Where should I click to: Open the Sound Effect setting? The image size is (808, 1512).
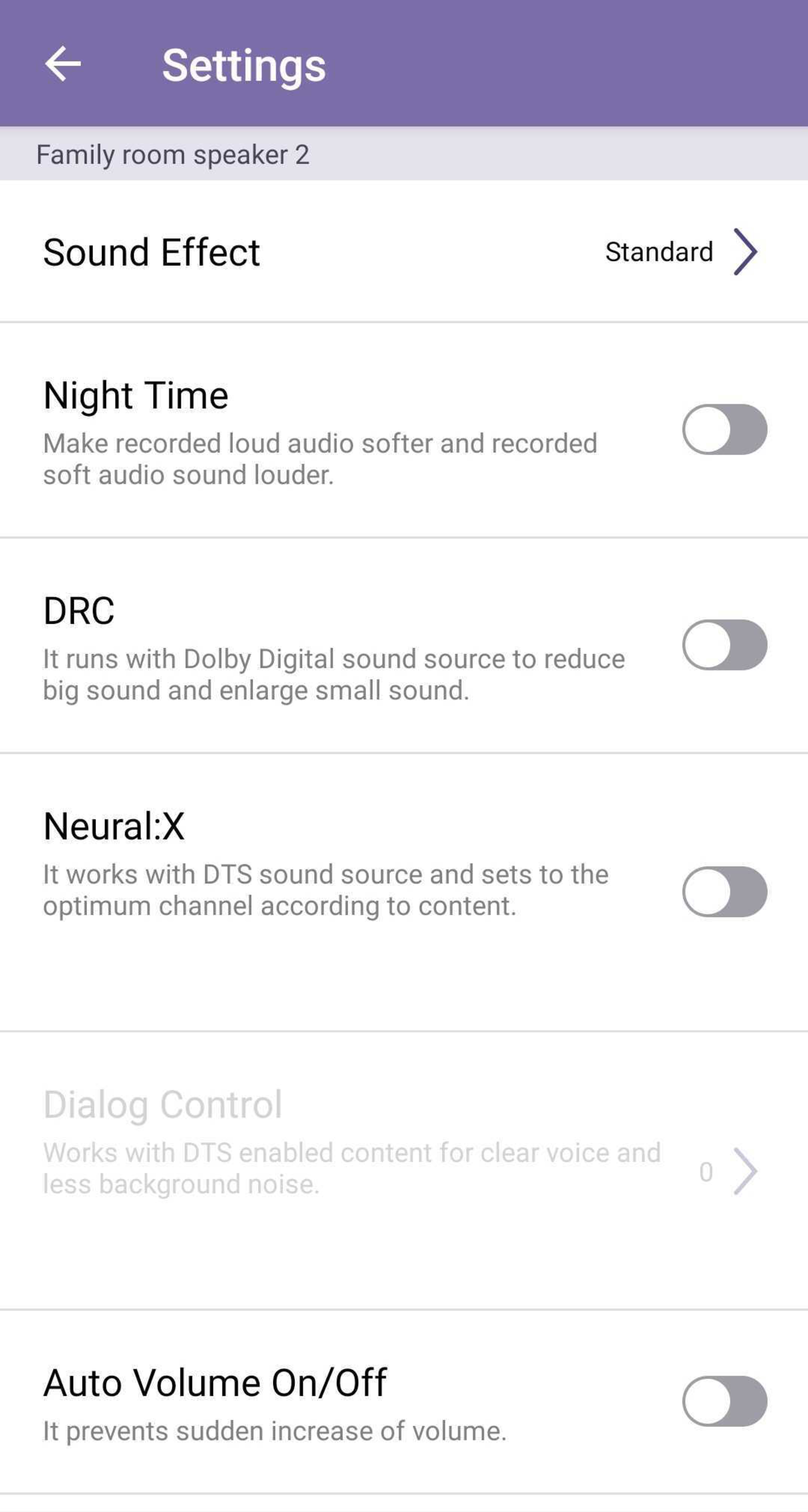404,252
